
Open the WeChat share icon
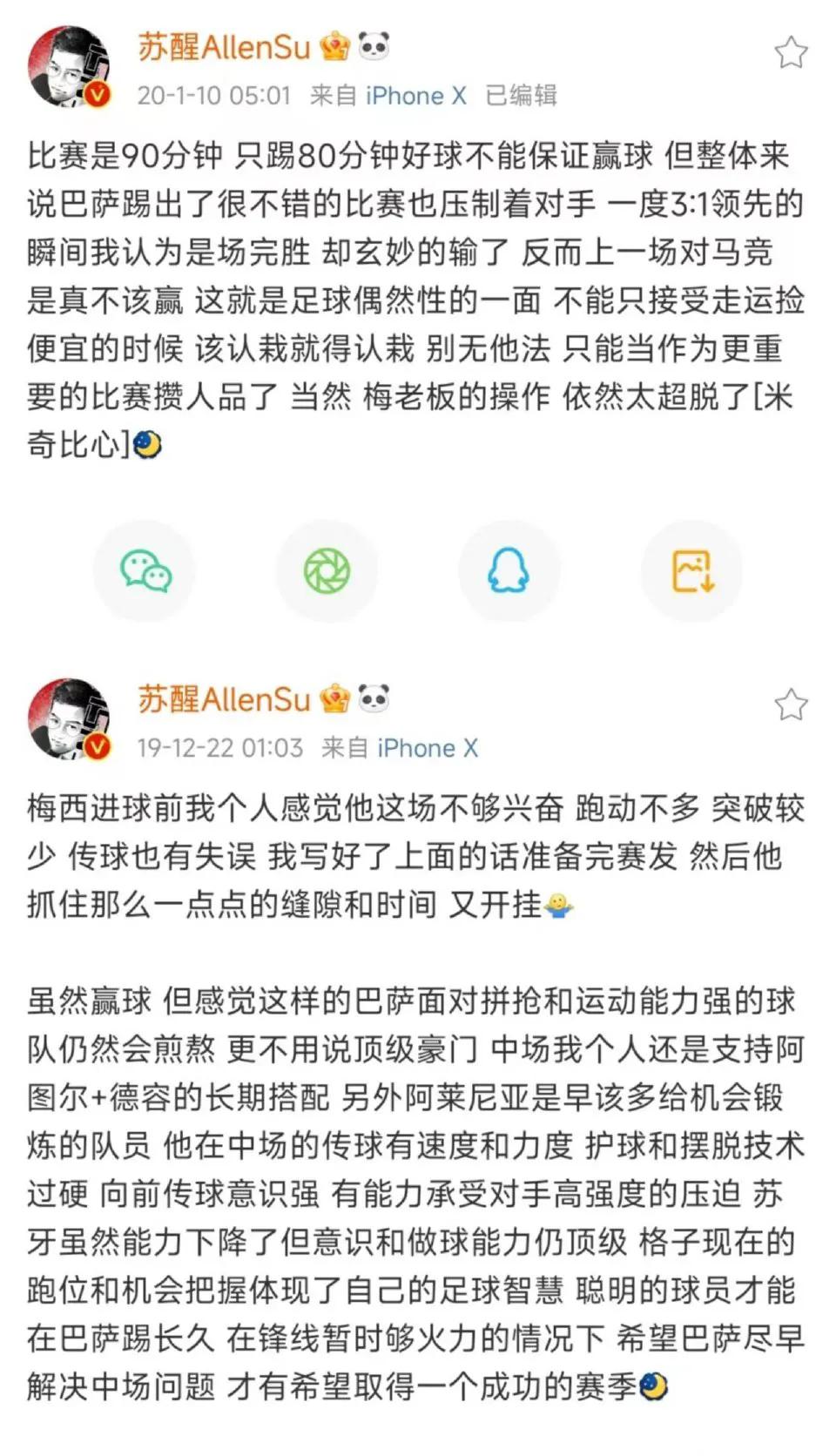[x=145, y=570]
